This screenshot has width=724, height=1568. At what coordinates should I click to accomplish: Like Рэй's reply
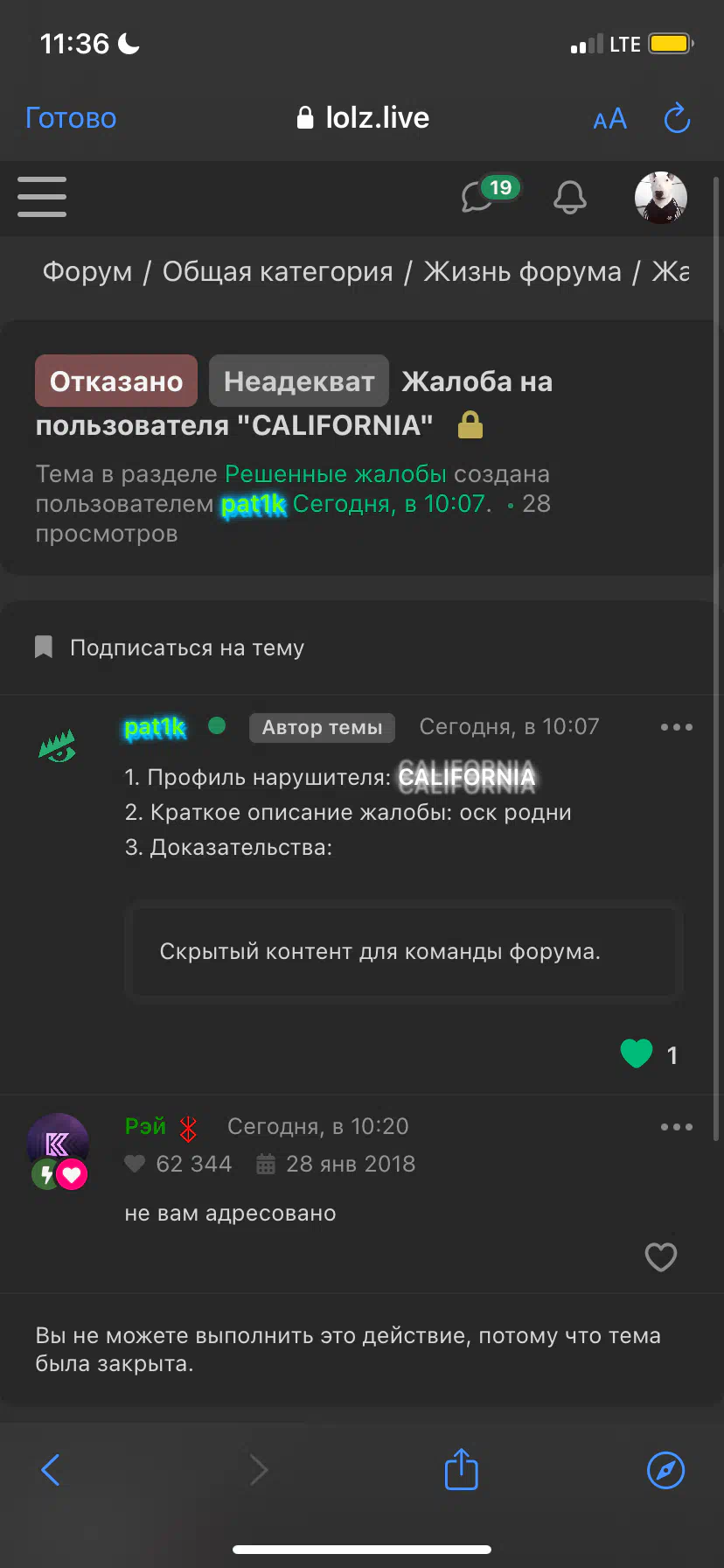(661, 1257)
